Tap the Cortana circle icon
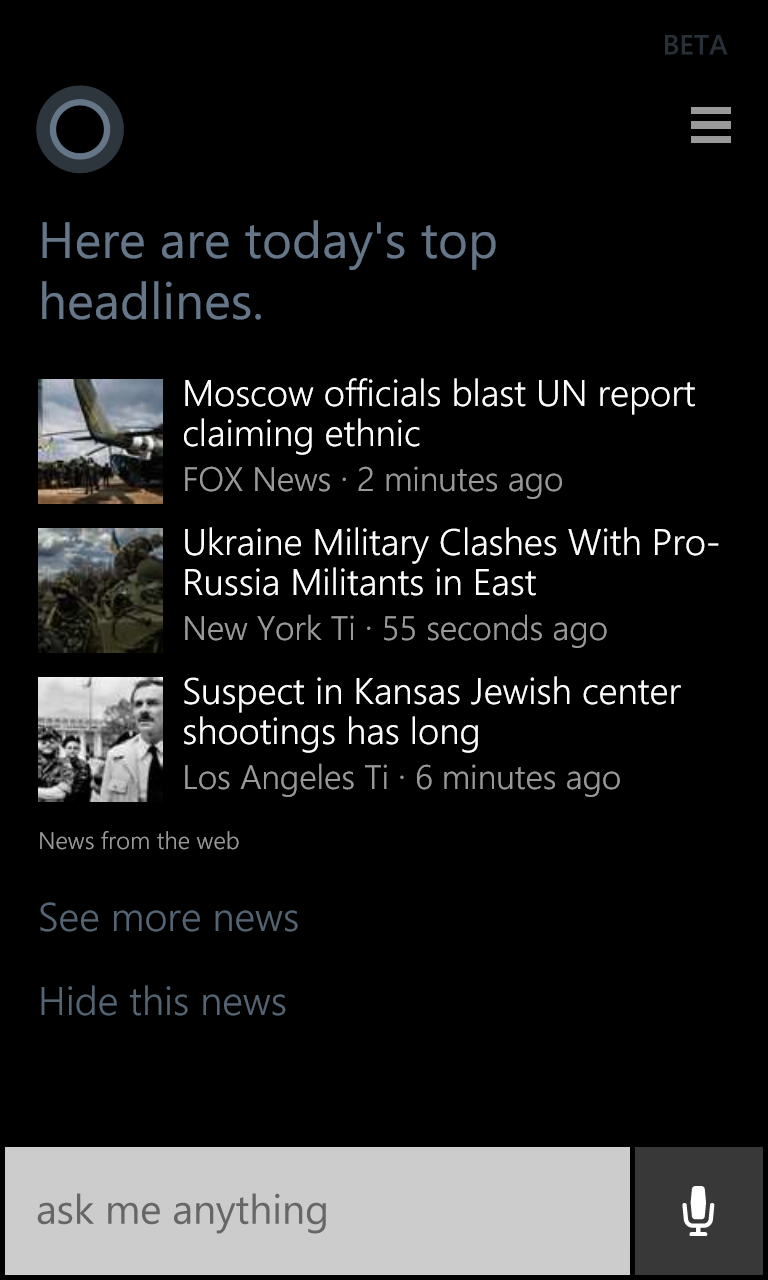This screenshot has height=1280, width=768. pyautogui.click(x=80, y=129)
